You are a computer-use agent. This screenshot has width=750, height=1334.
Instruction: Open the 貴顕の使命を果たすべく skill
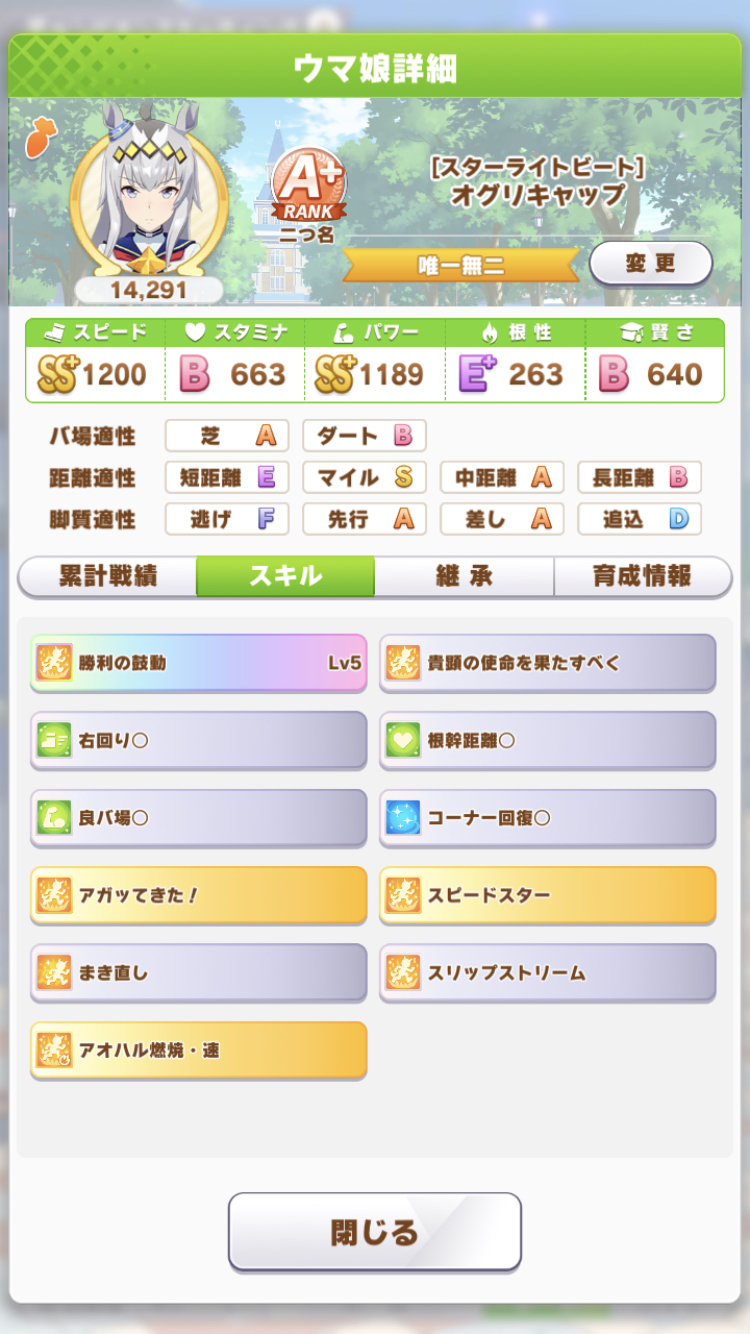548,663
